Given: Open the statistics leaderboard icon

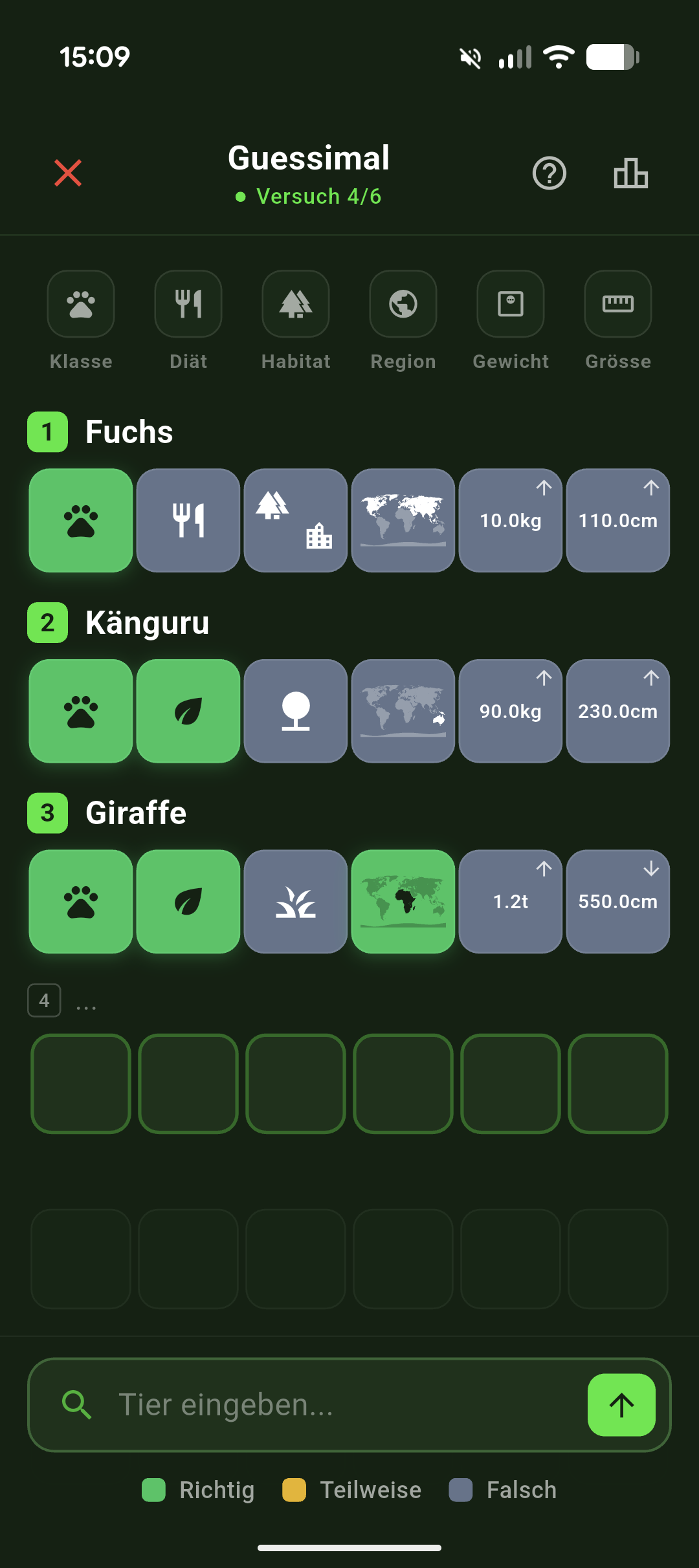Looking at the screenshot, I should 630,173.
